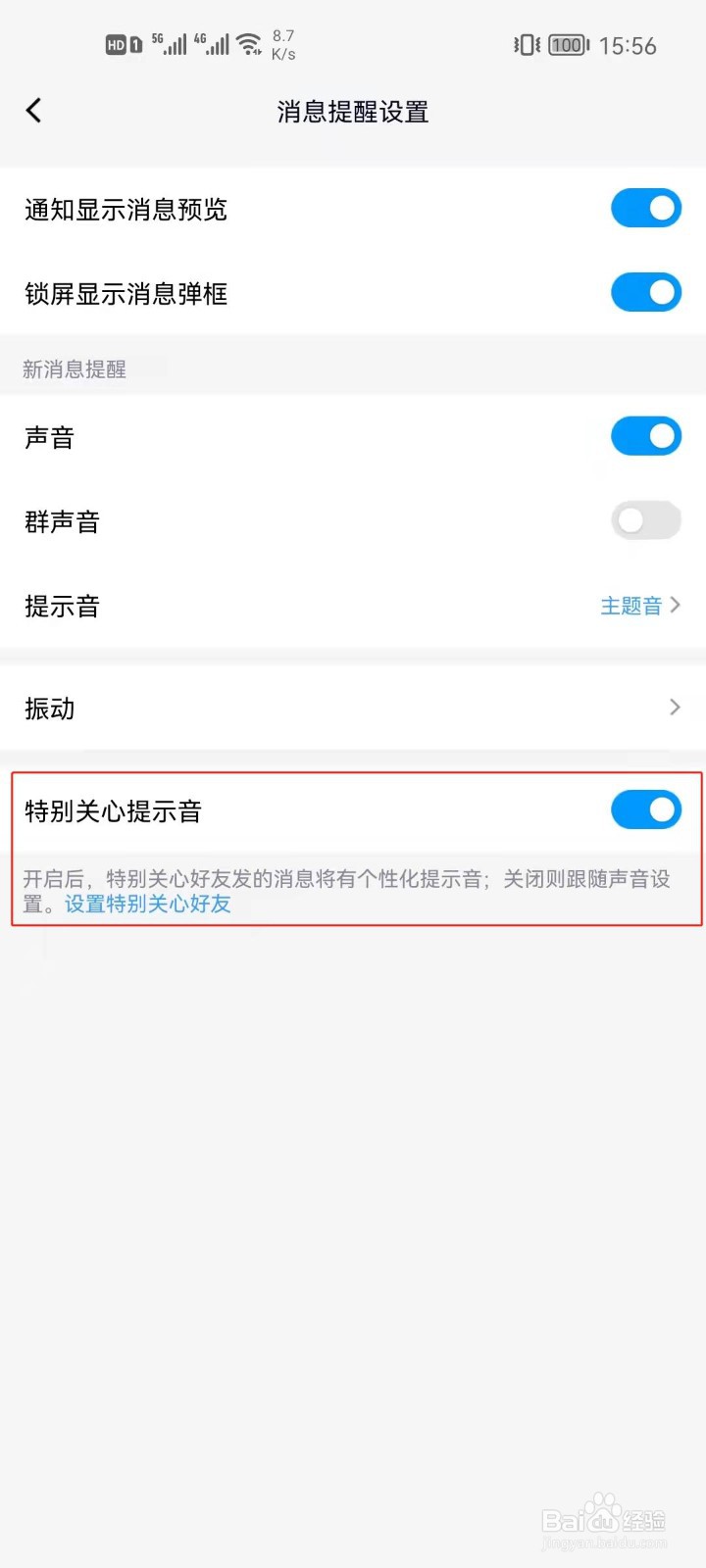Click the 声音 toggle to mute sounds
706x1568 pixels.
[x=645, y=436]
